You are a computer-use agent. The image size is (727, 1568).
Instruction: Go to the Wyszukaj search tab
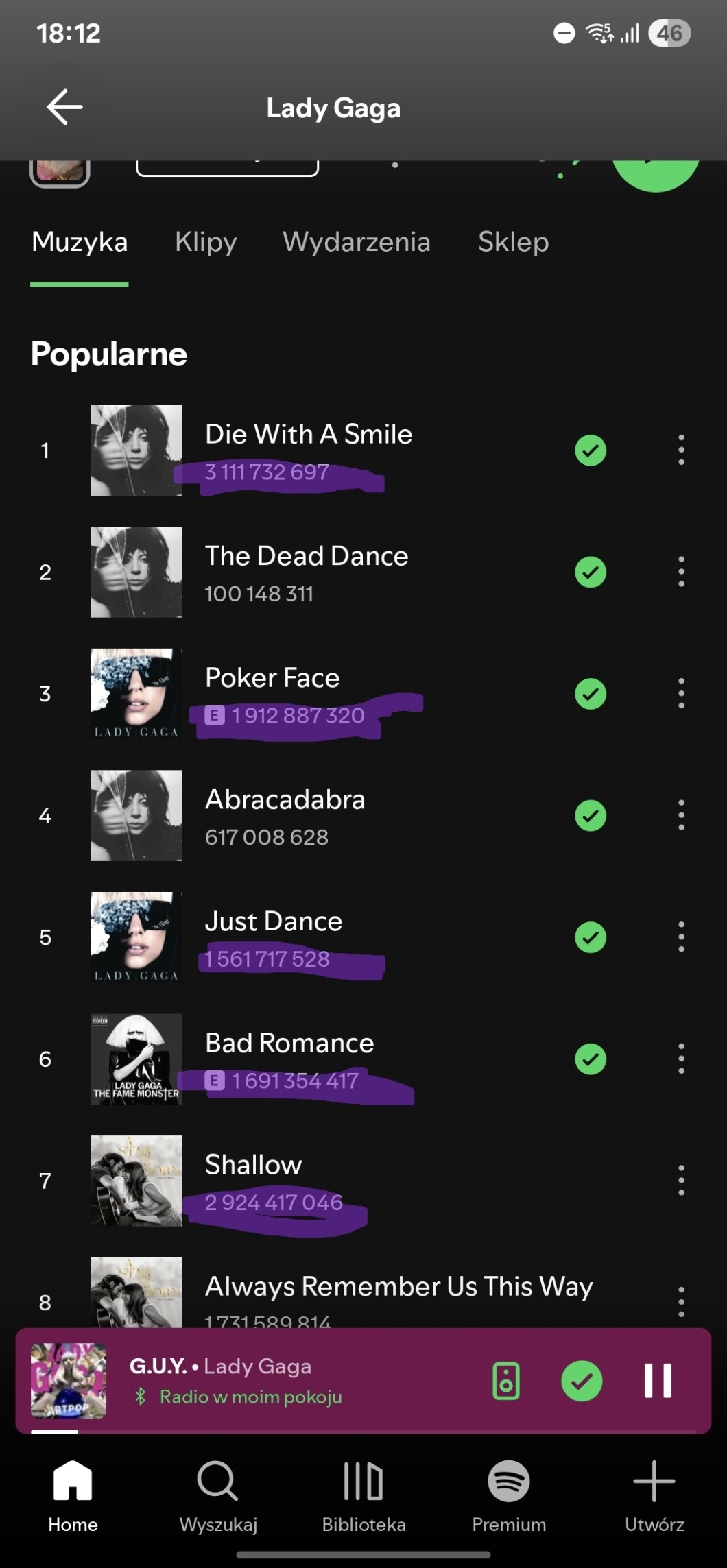pos(218,1497)
